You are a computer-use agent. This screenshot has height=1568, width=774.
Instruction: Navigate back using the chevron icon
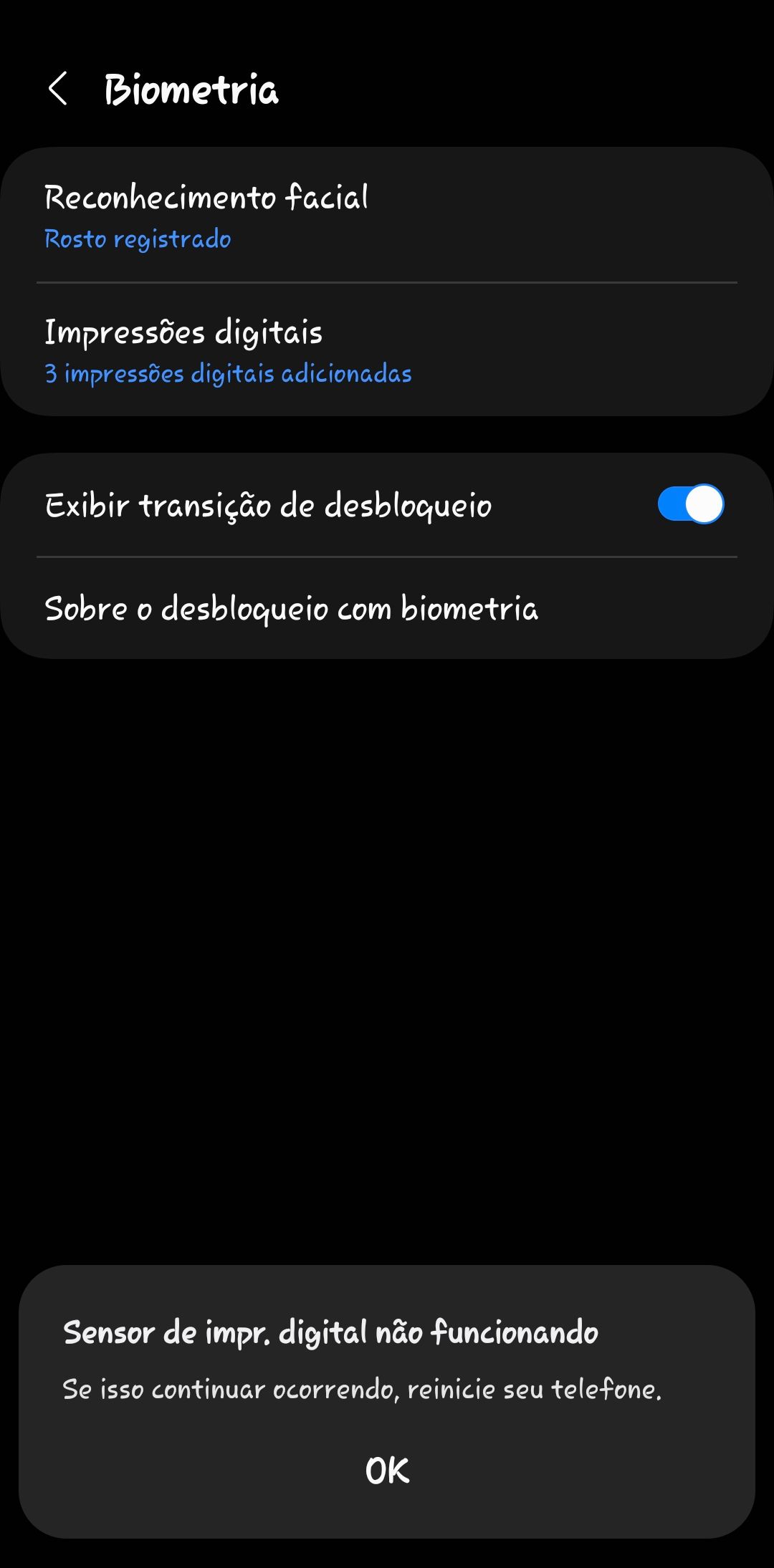click(59, 89)
